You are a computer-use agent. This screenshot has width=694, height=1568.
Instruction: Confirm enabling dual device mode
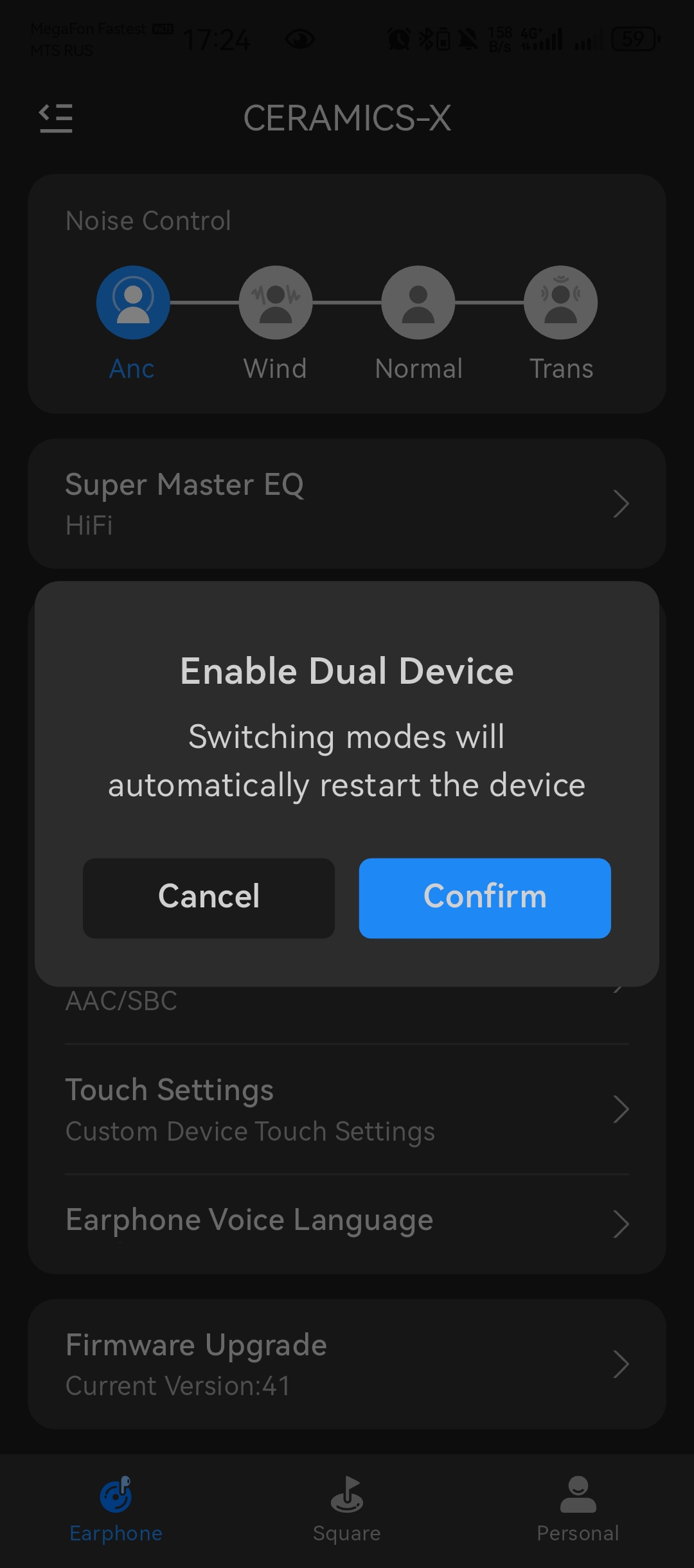pos(485,898)
